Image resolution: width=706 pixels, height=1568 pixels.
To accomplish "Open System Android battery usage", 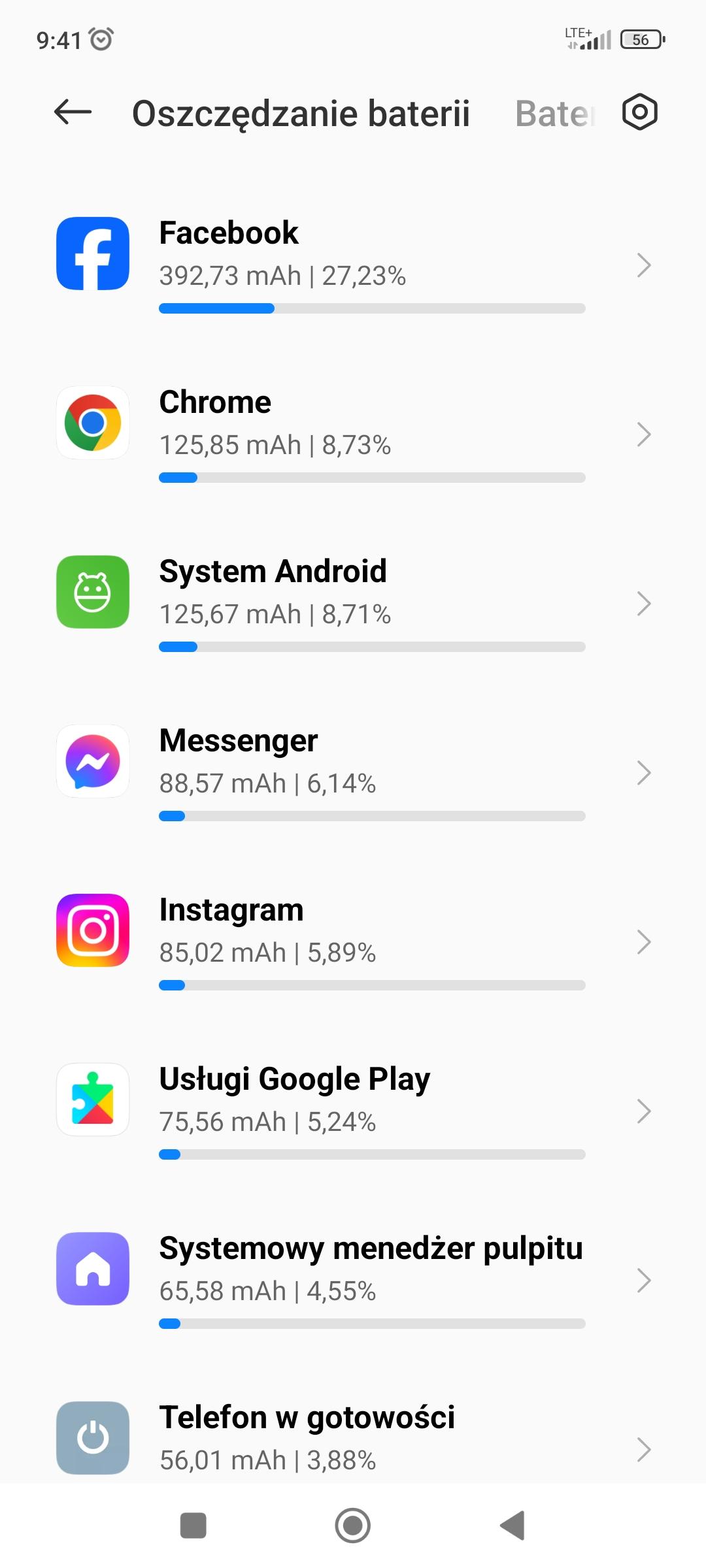I will 353,600.
